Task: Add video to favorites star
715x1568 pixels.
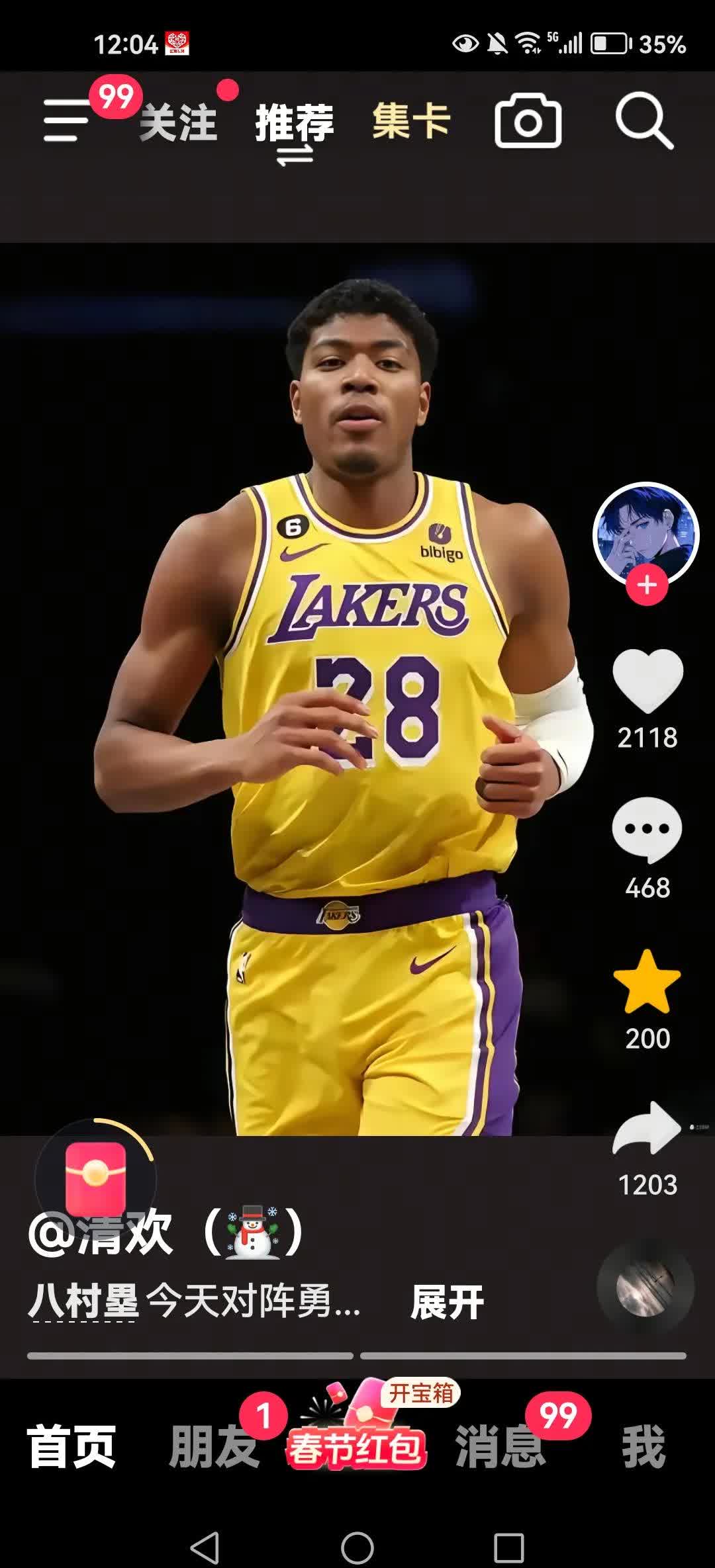Action: tap(647, 982)
